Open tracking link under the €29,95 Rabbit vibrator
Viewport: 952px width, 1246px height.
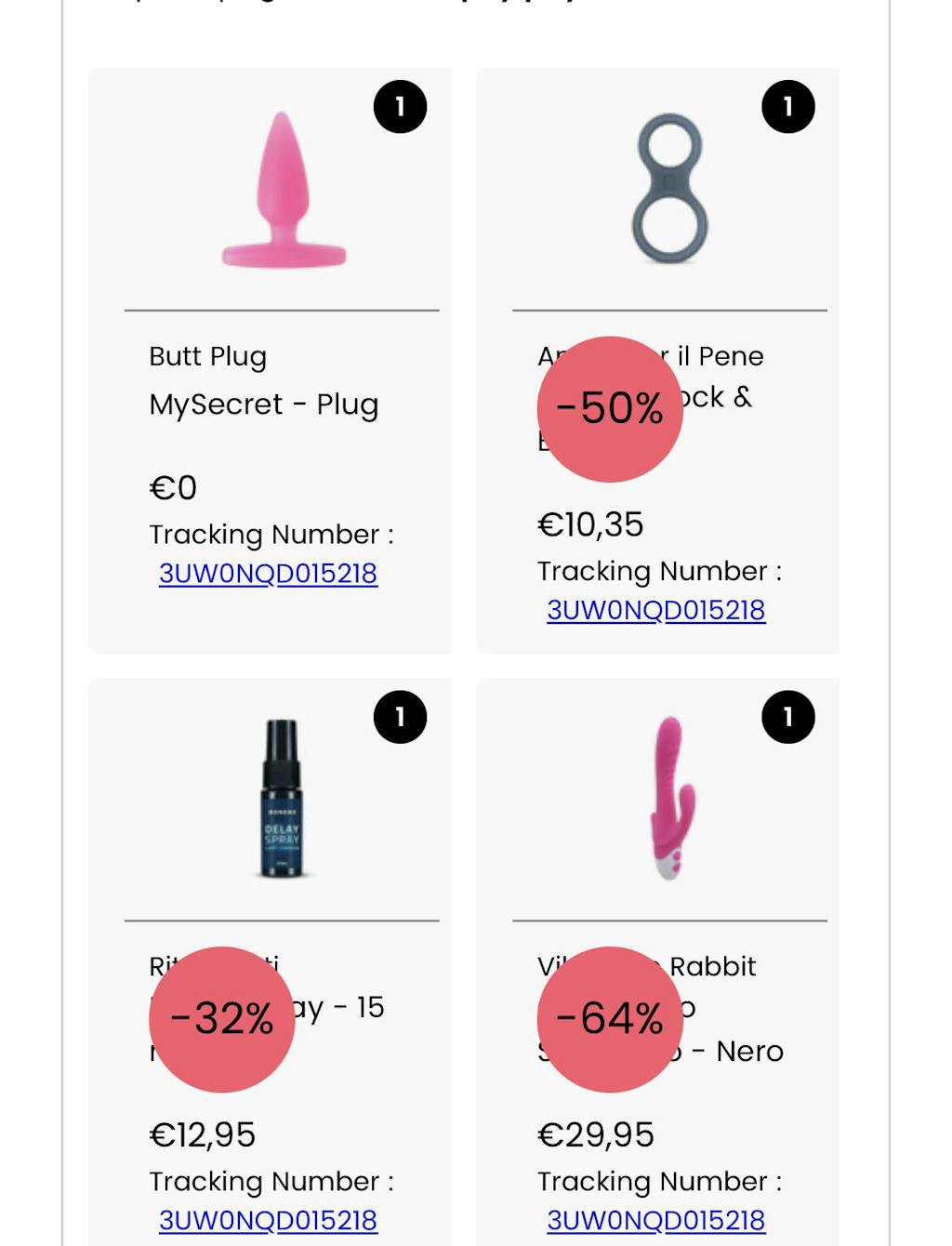coord(655,1220)
